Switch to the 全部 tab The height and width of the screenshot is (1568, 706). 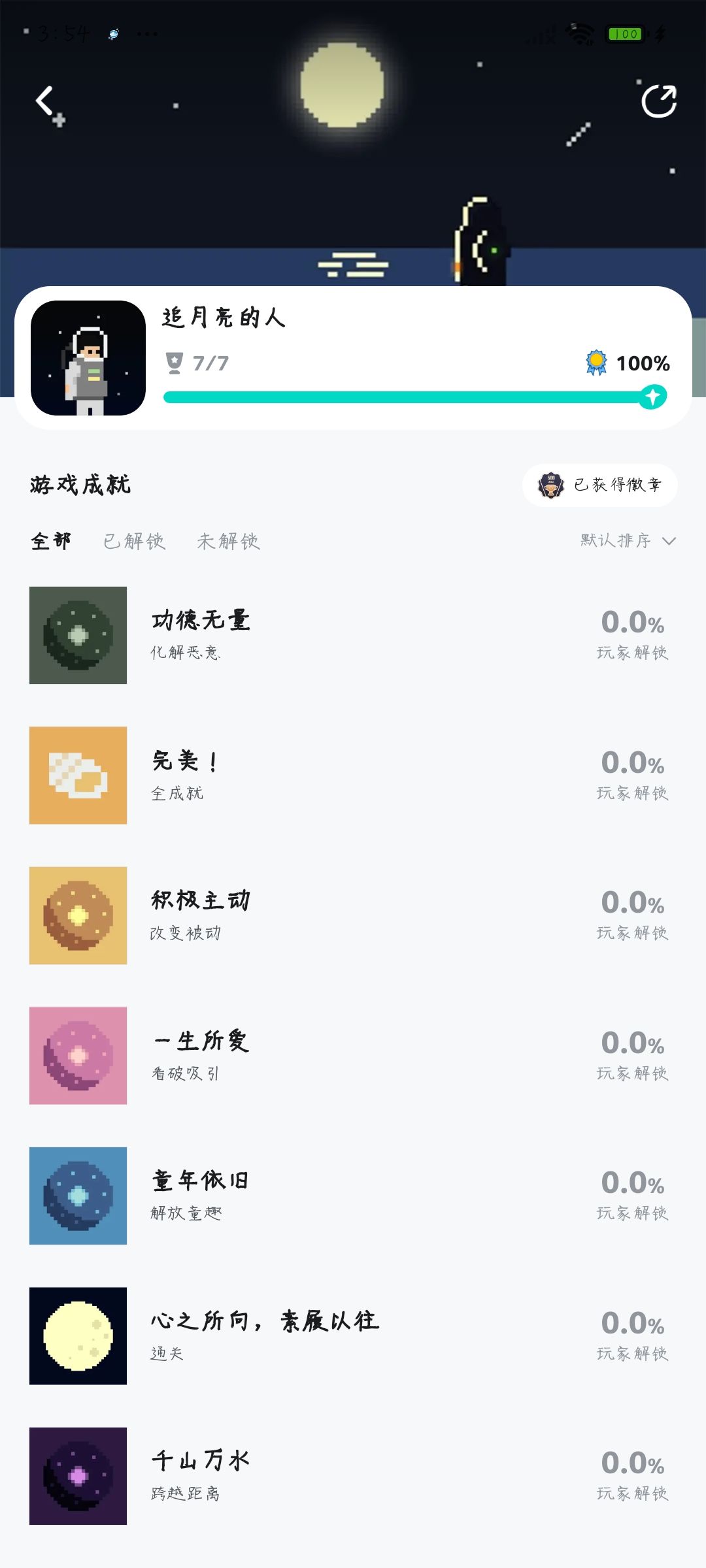click(x=51, y=541)
